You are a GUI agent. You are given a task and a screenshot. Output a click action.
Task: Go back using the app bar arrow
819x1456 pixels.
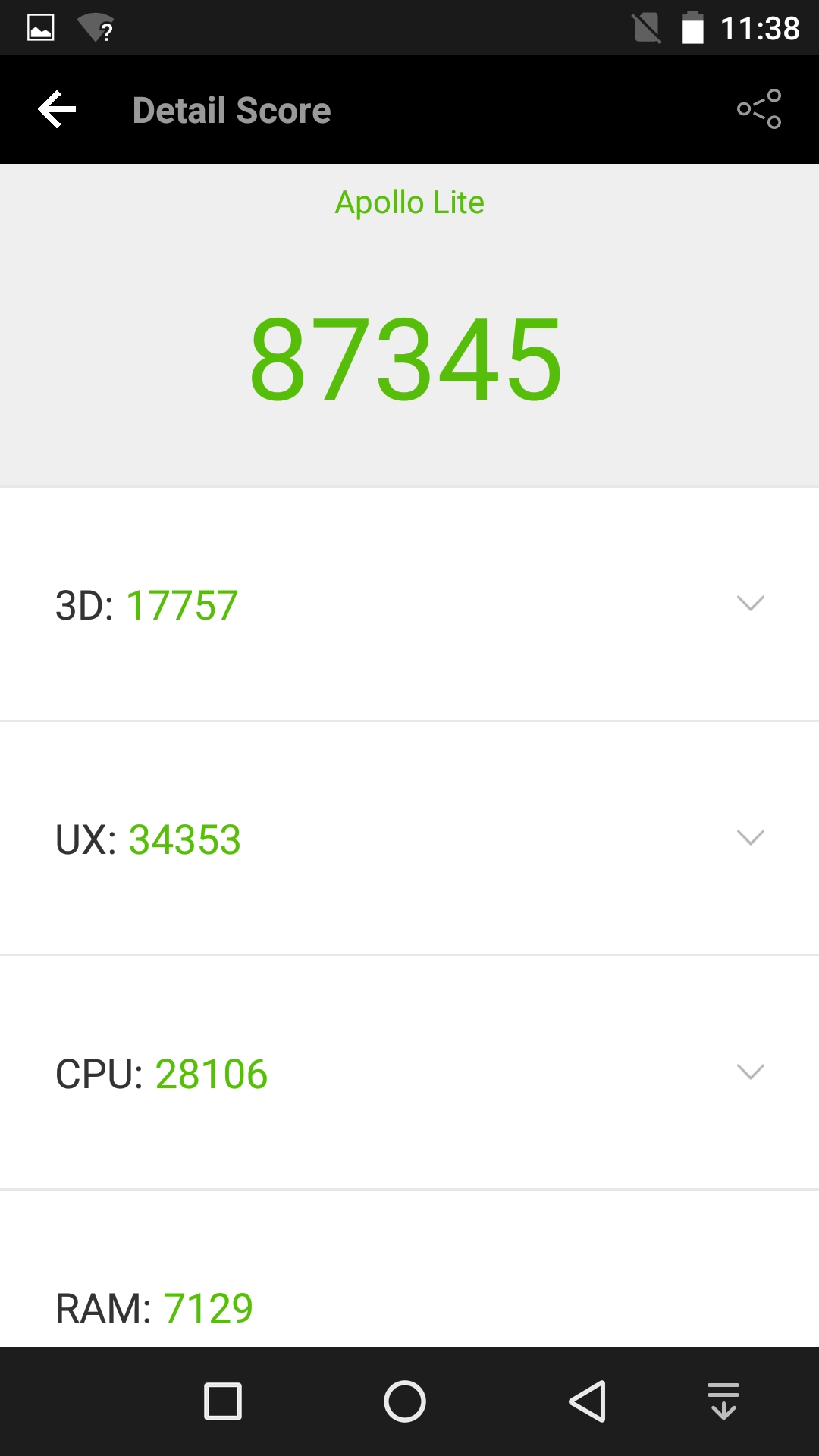point(57,110)
